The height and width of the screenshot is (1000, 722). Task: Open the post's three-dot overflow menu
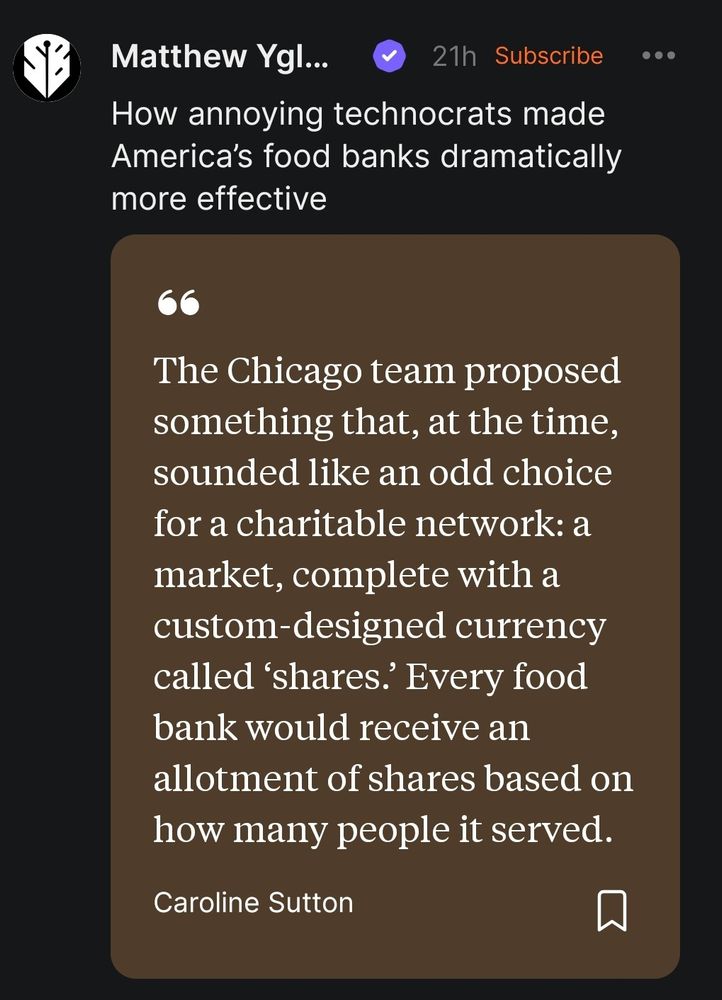658,56
